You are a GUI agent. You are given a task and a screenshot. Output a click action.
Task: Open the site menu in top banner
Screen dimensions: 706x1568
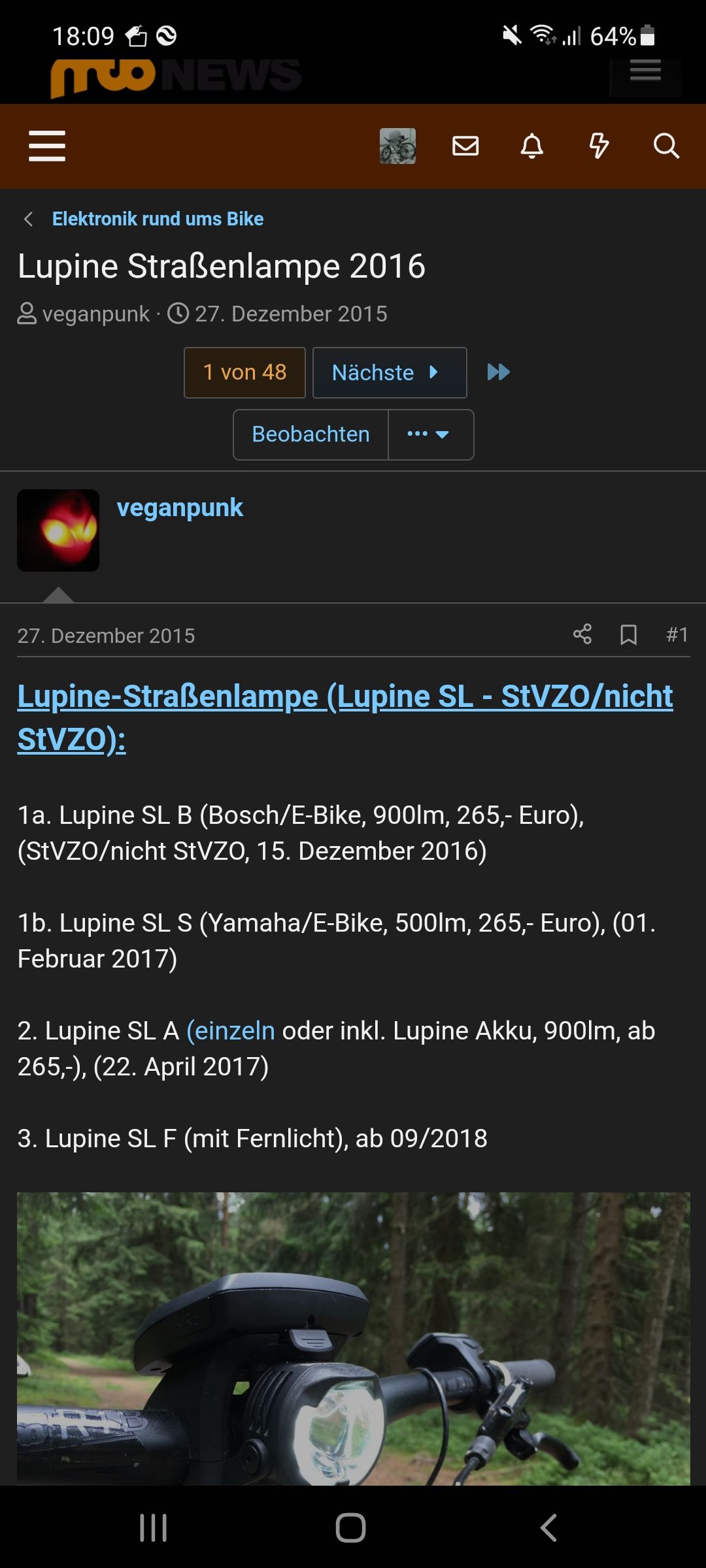[645, 71]
